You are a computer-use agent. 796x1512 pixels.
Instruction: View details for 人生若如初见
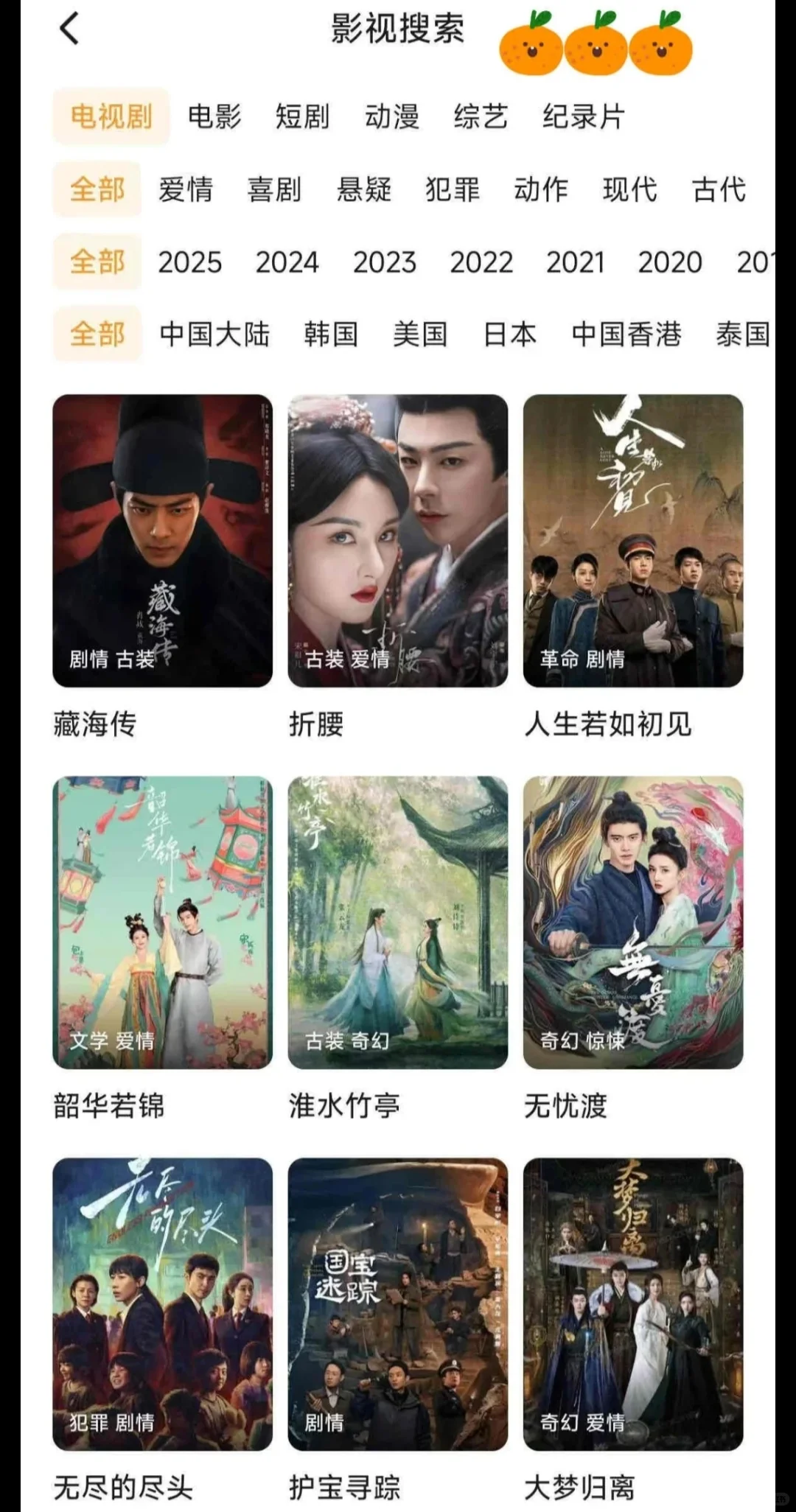coord(632,541)
